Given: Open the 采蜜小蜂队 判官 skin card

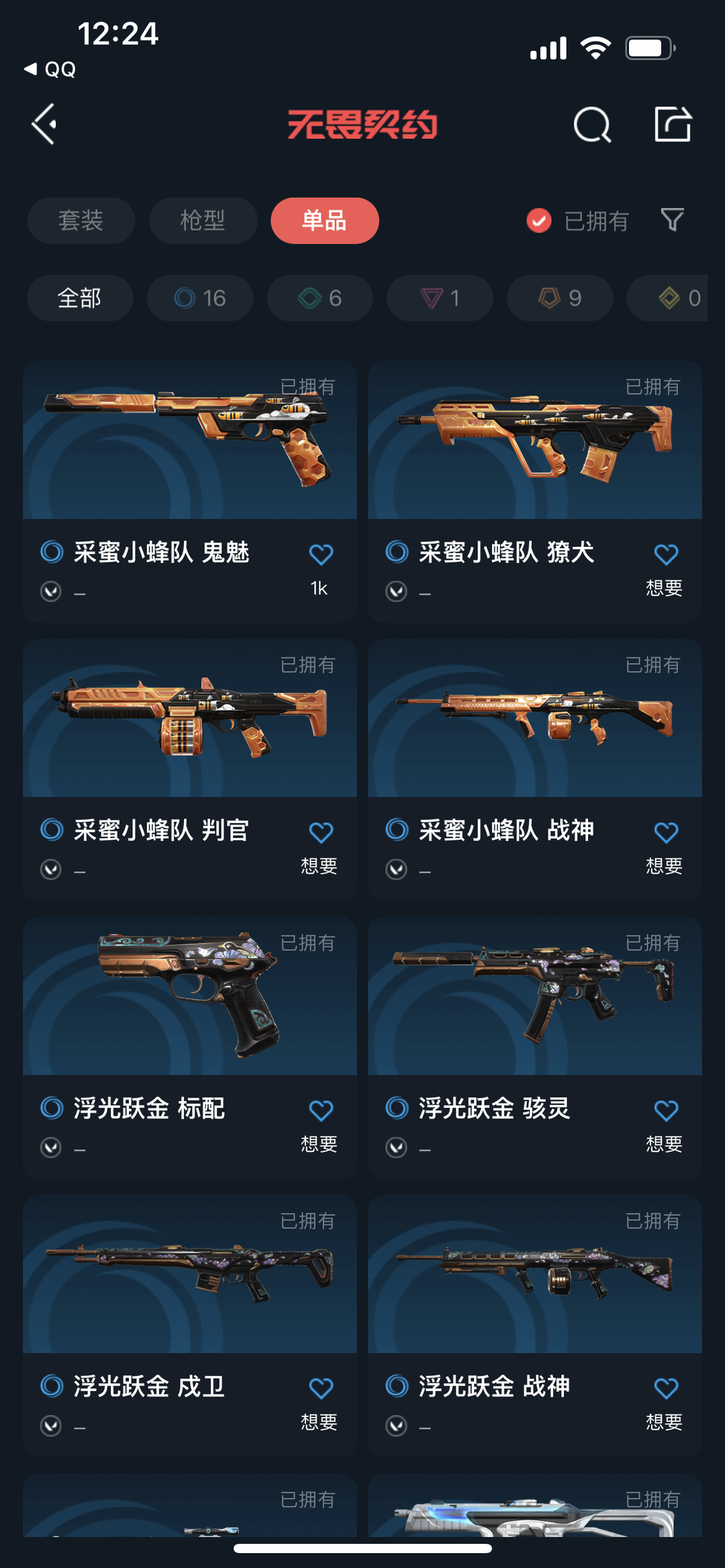Looking at the screenshot, I should coord(190,770).
